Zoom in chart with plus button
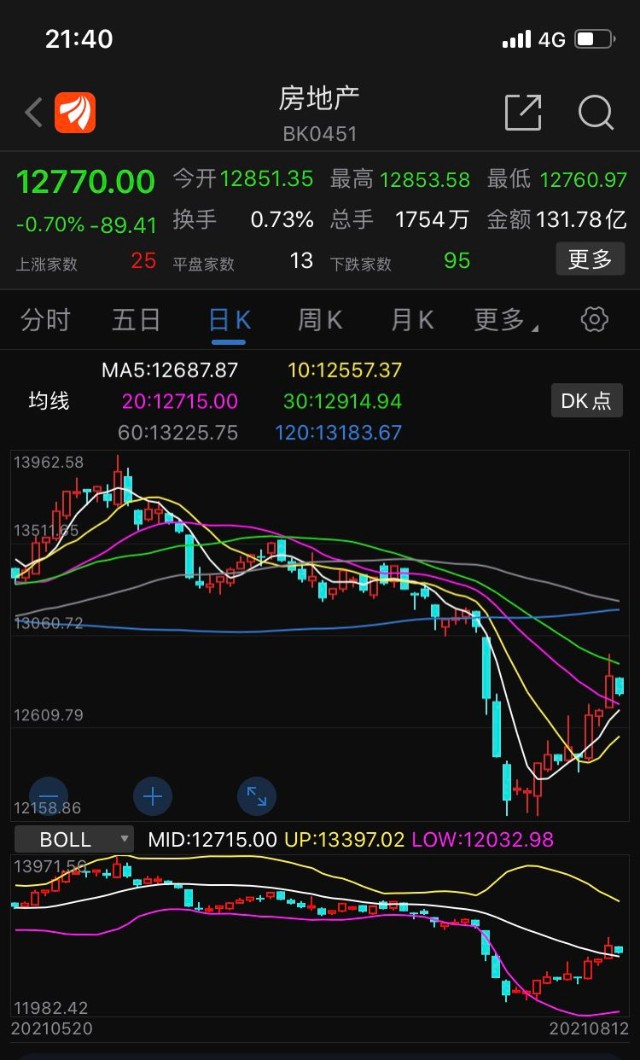 pyautogui.click(x=153, y=796)
